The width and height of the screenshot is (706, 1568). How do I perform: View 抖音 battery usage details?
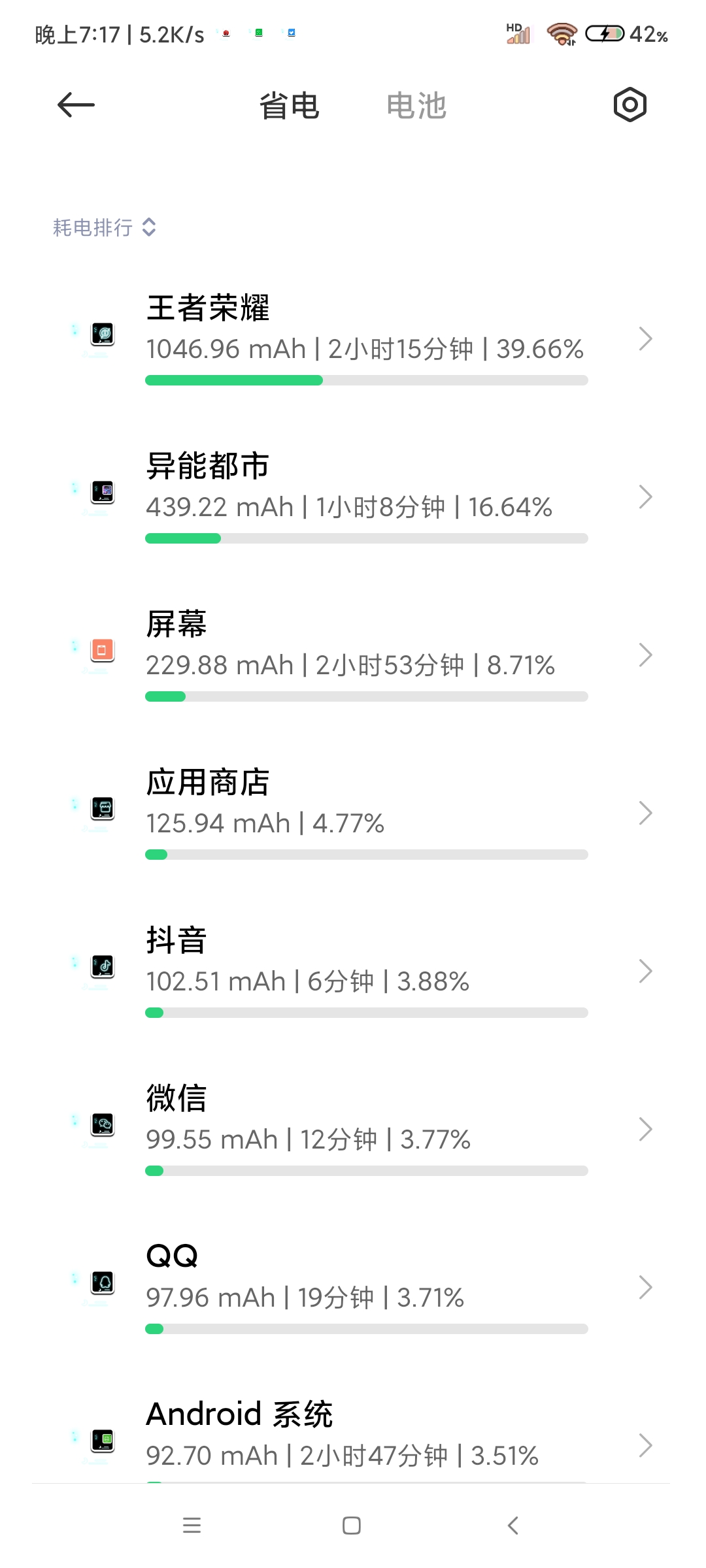353,971
